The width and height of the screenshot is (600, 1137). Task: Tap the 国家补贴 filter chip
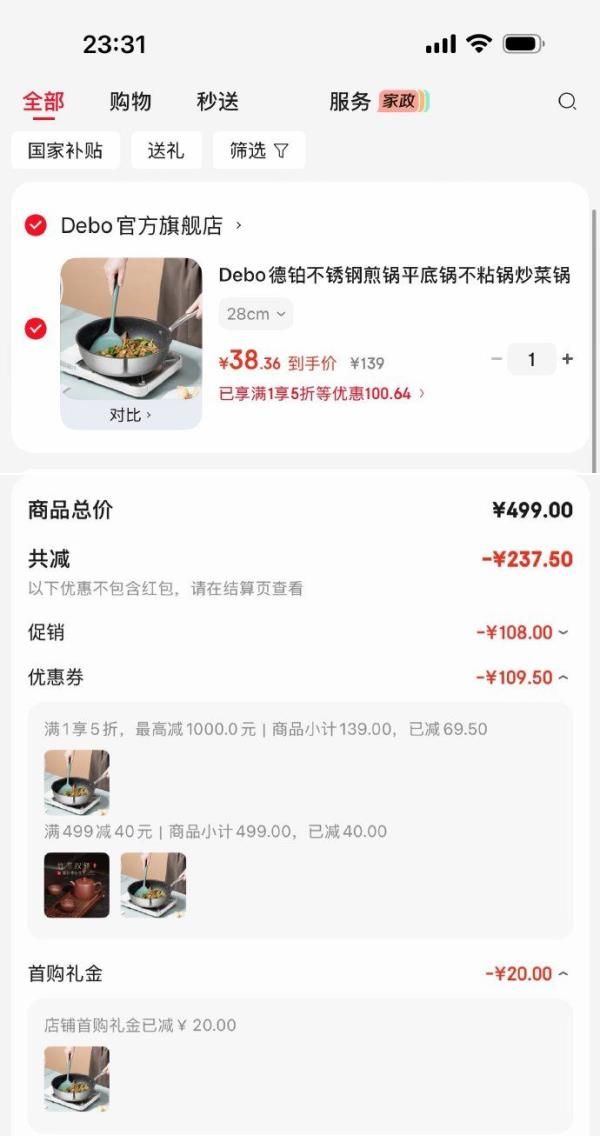click(x=65, y=151)
